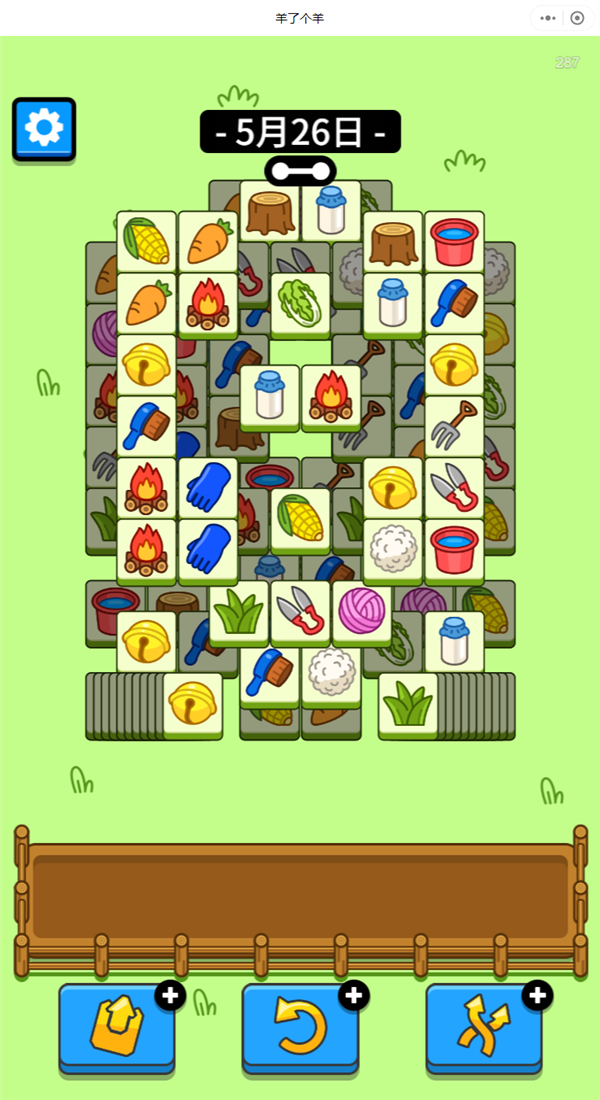Viewport: 600px width, 1100px height.
Task: Select the bright pitchfork tile
Action: click(x=454, y=425)
